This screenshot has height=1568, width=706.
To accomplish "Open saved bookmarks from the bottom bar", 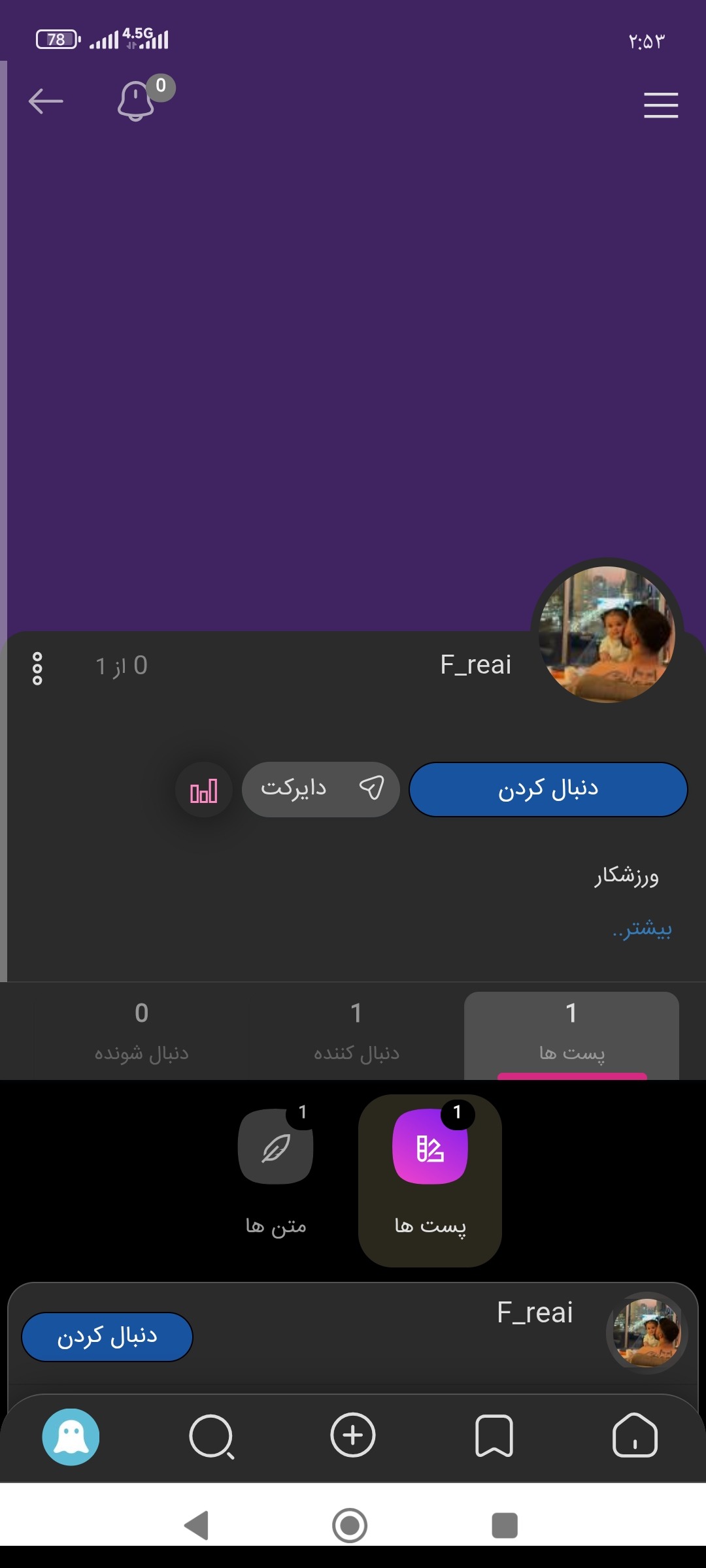I will 494,1436.
